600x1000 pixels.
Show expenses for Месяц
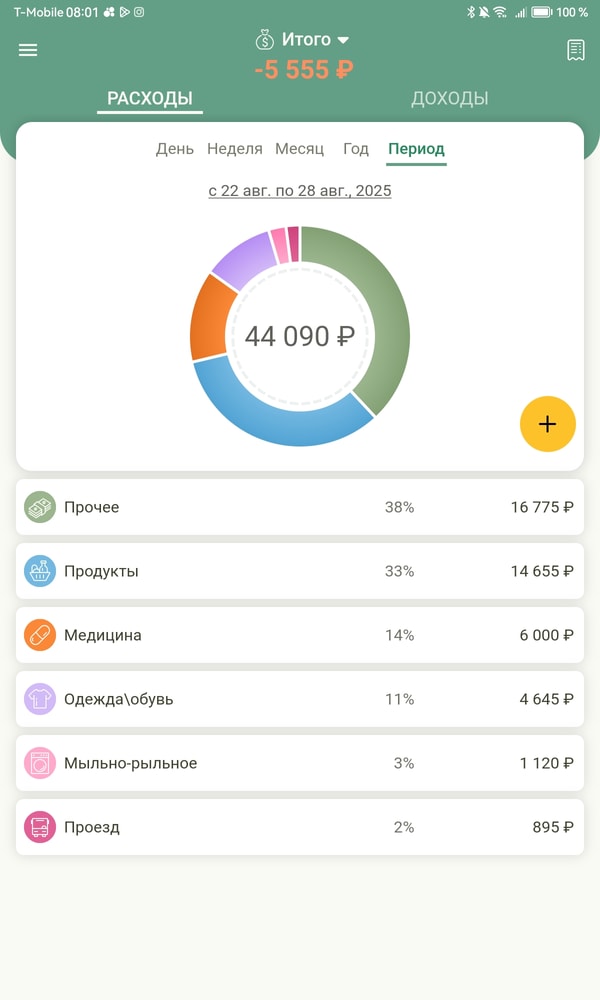point(300,149)
